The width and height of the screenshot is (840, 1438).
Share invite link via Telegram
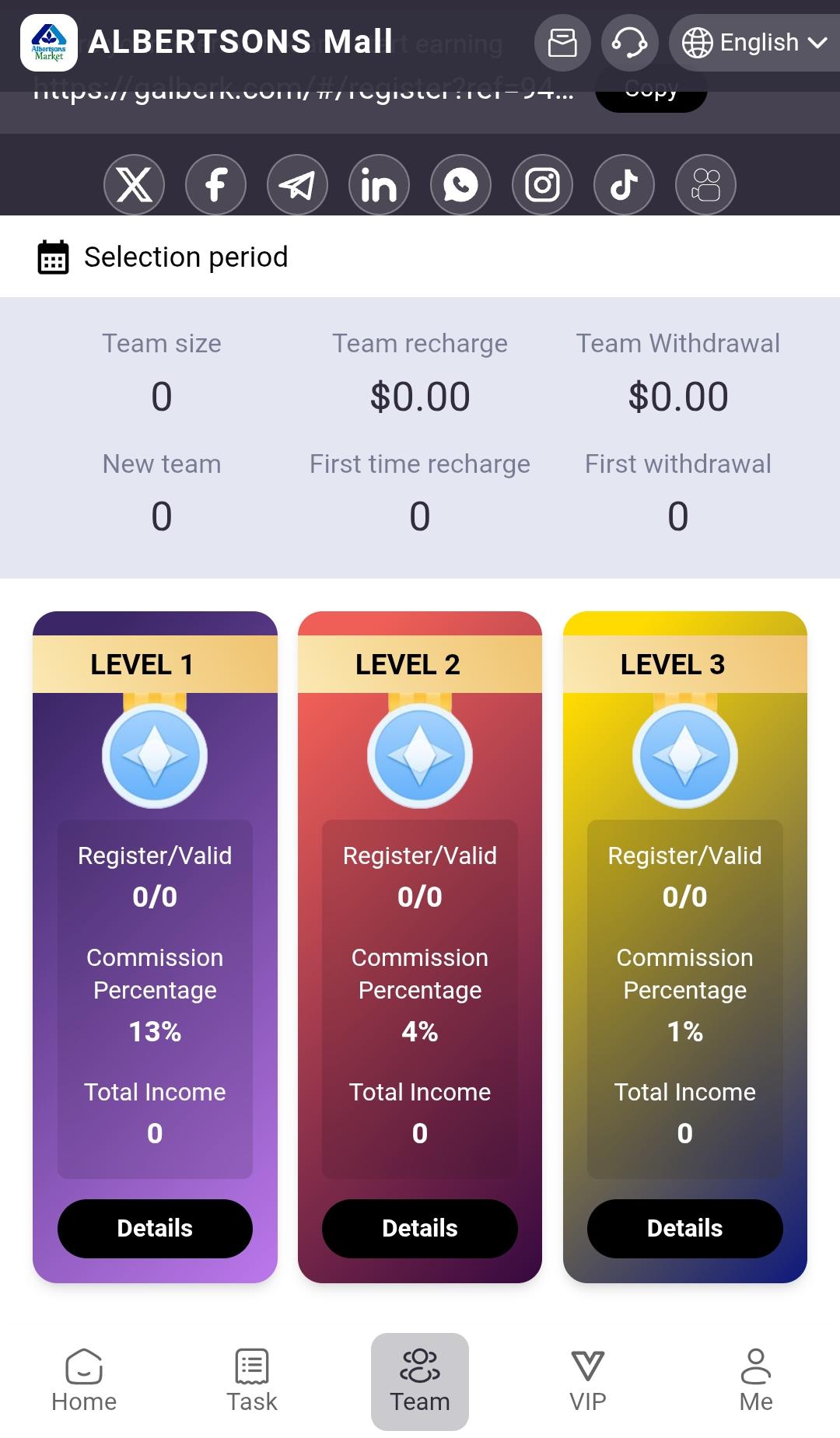pyautogui.click(x=297, y=185)
